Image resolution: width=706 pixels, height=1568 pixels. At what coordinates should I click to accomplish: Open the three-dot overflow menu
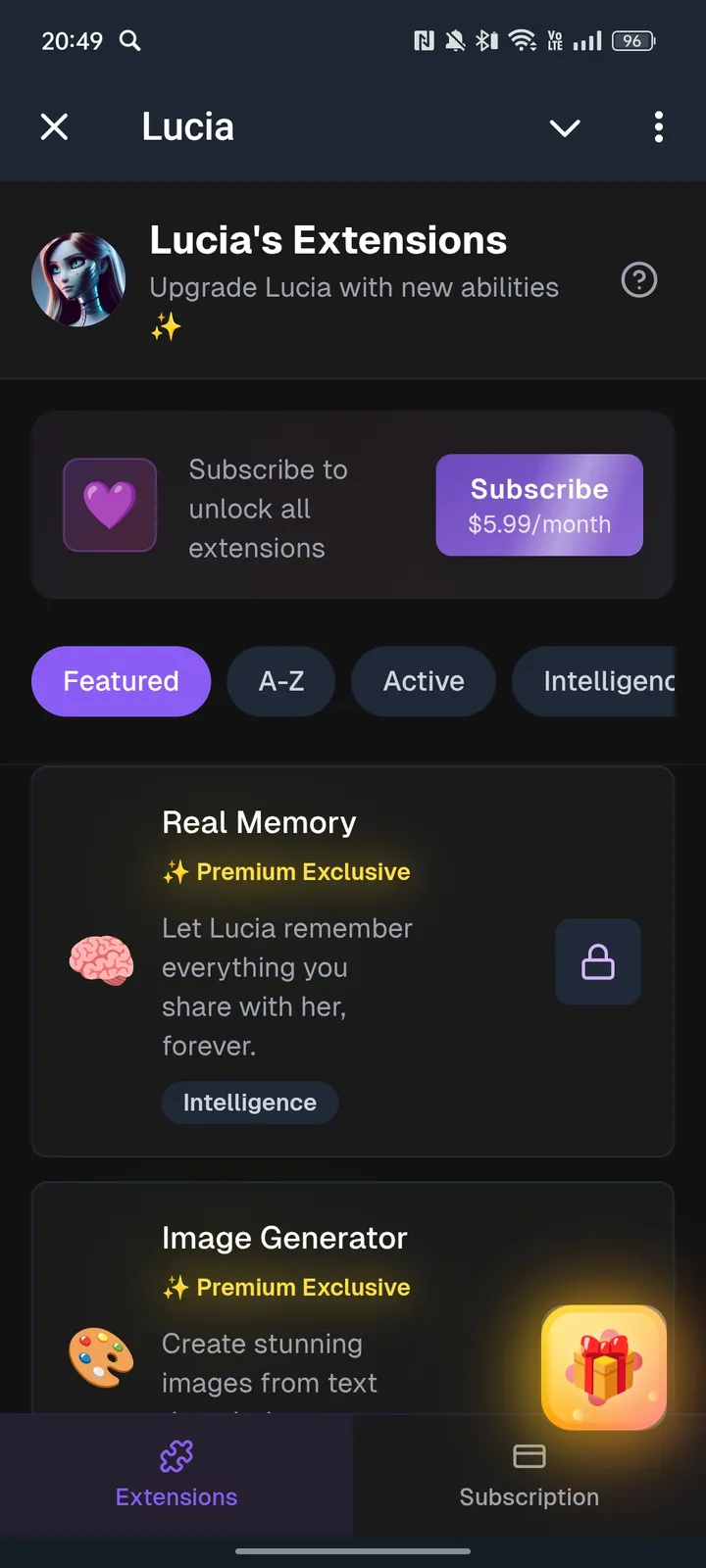[659, 127]
